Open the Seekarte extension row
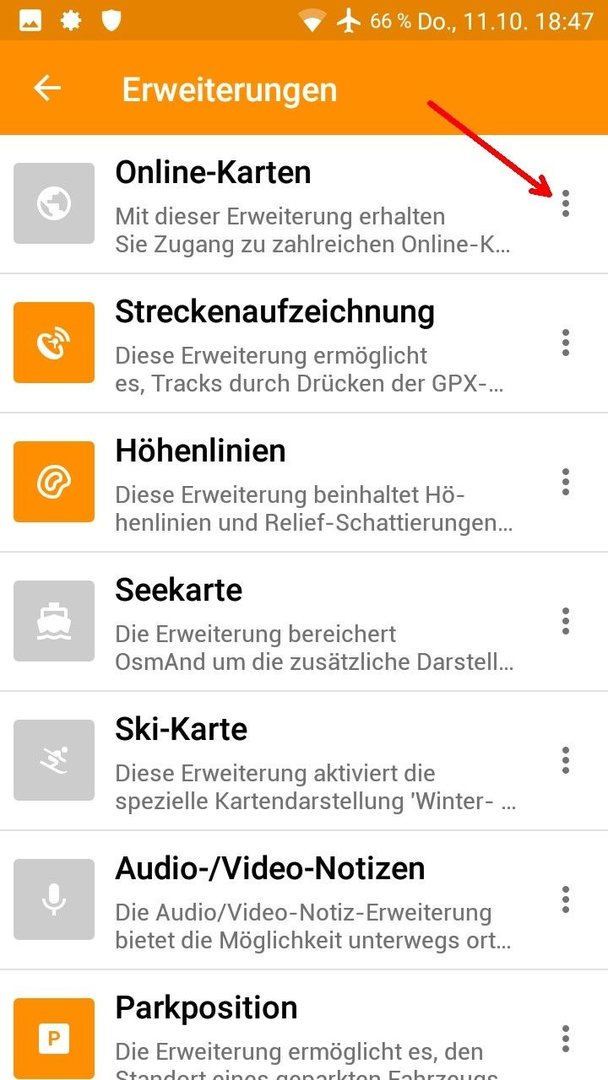The width and height of the screenshot is (608, 1080). point(304,622)
